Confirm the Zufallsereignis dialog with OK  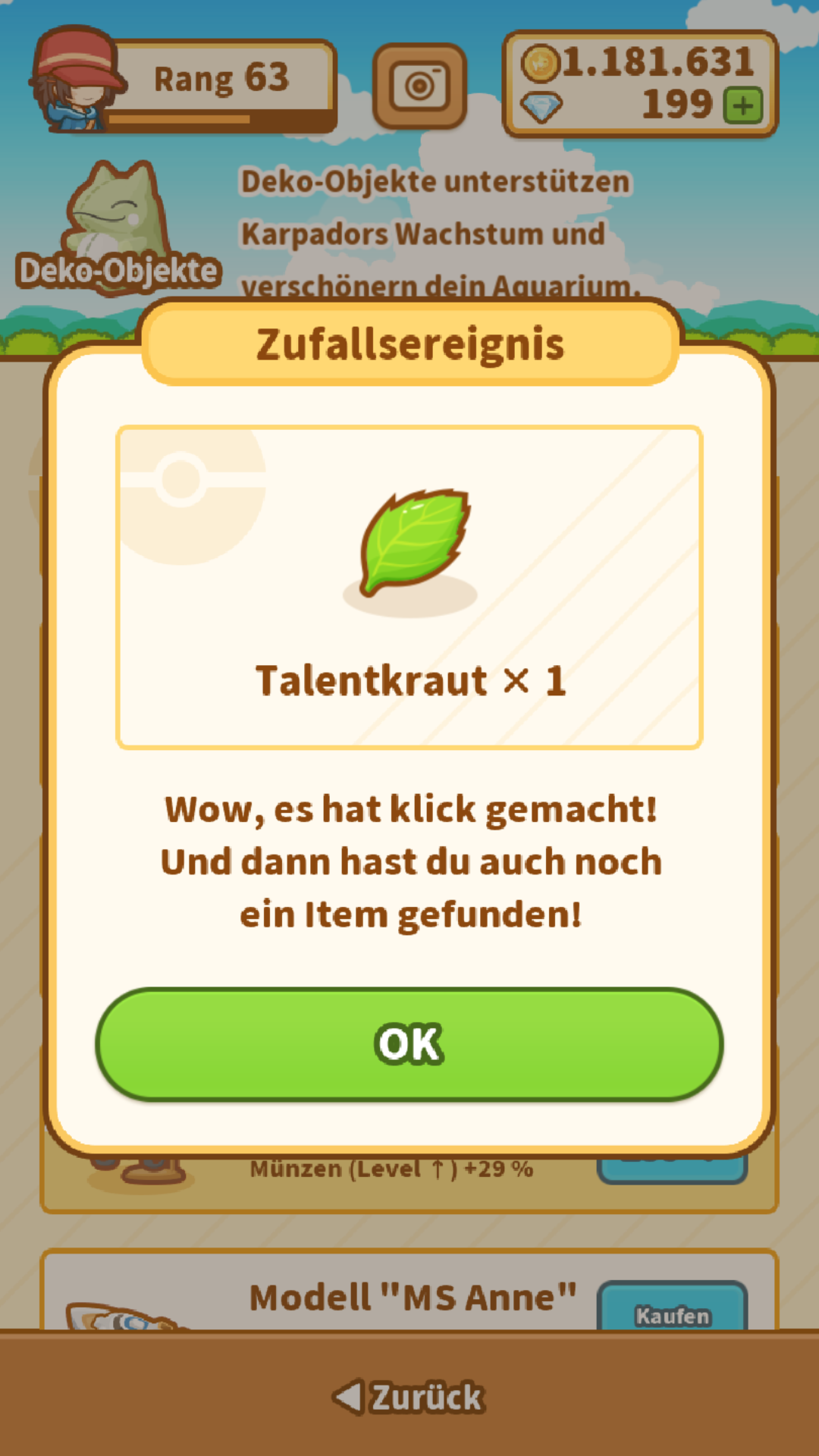[x=409, y=1044]
